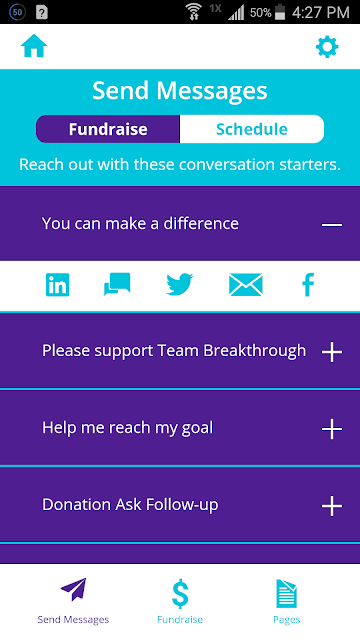Image resolution: width=360 pixels, height=640 pixels.
Task: Share via text message chat icon
Action: tap(117, 284)
